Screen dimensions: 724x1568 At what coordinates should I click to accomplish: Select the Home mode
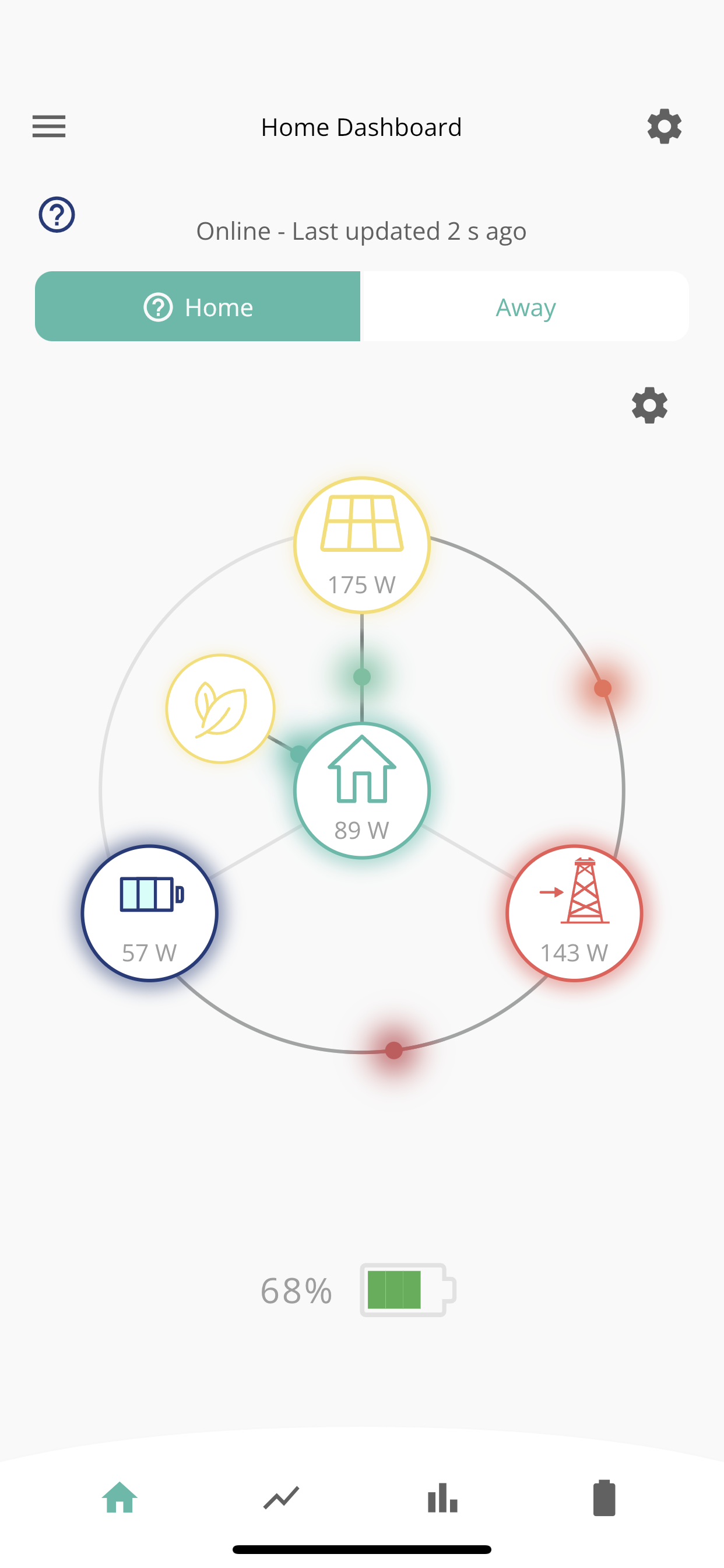point(198,307)
